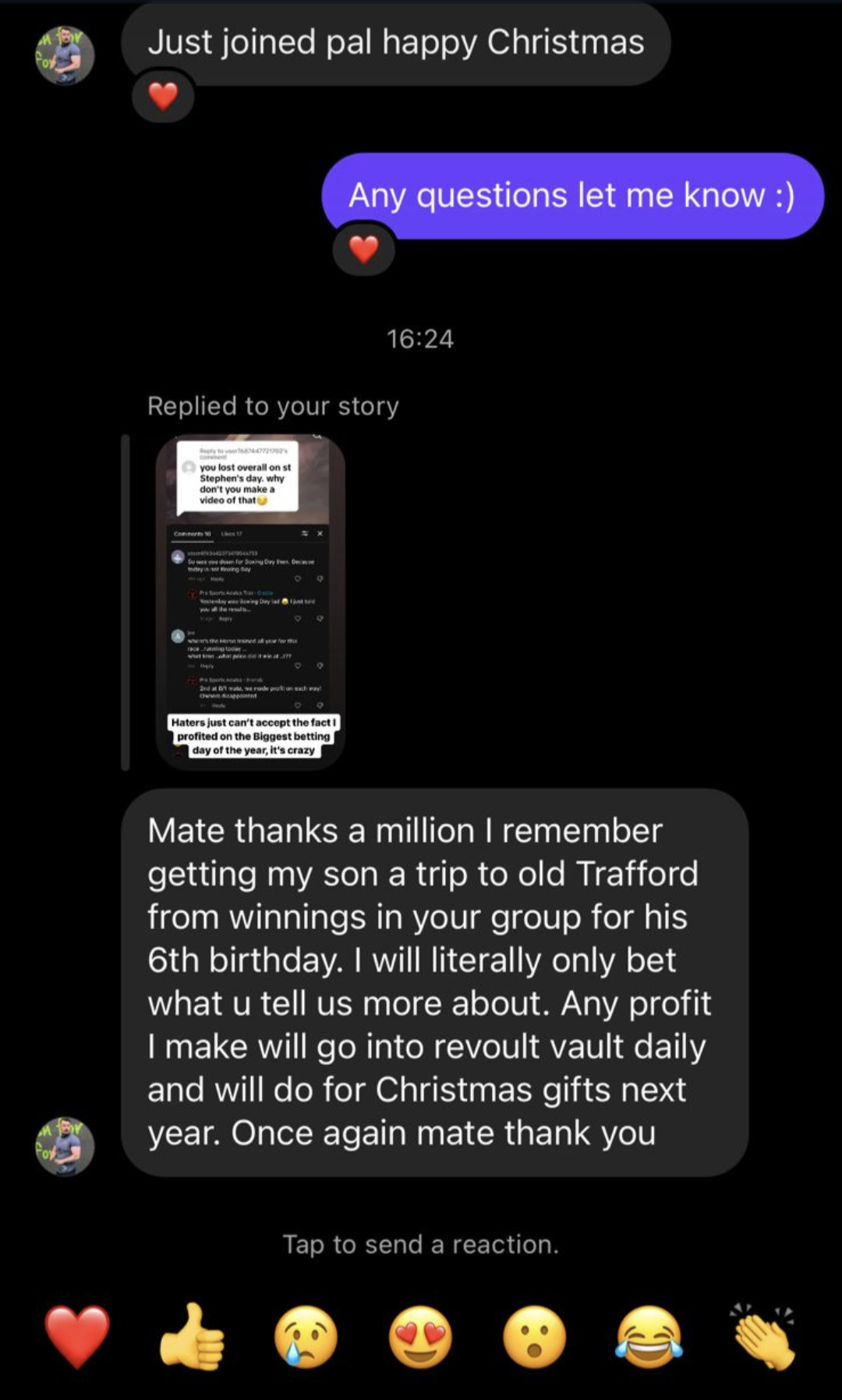View heart reaction on 'Any questions let me know'

(x=363, y=249)
